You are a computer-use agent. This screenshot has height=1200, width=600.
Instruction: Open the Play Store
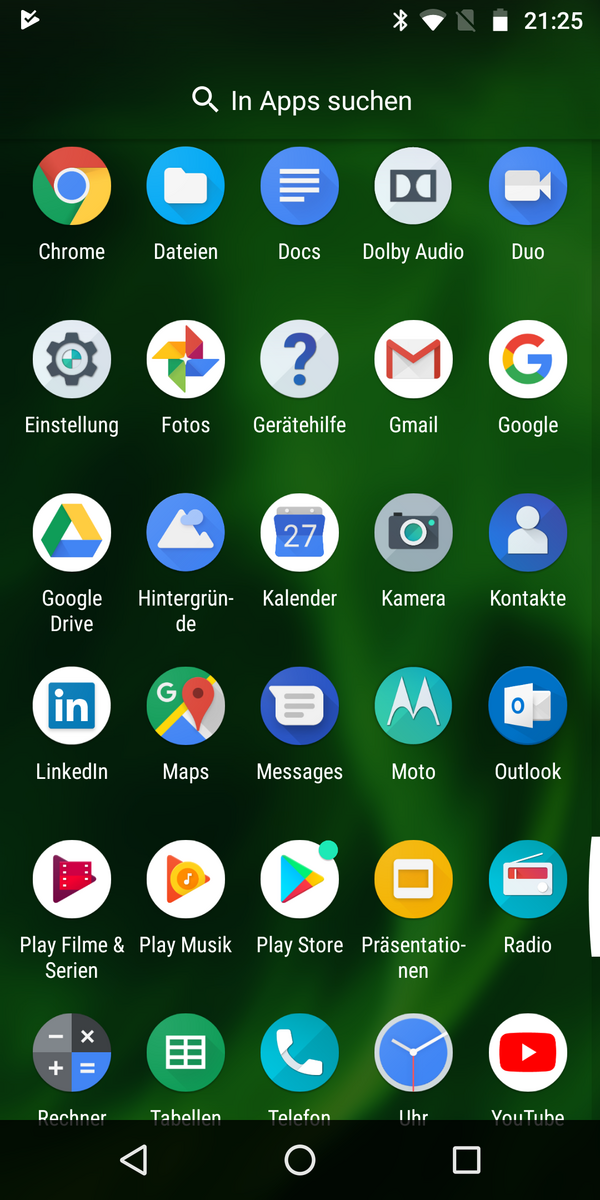click(300, 880)
